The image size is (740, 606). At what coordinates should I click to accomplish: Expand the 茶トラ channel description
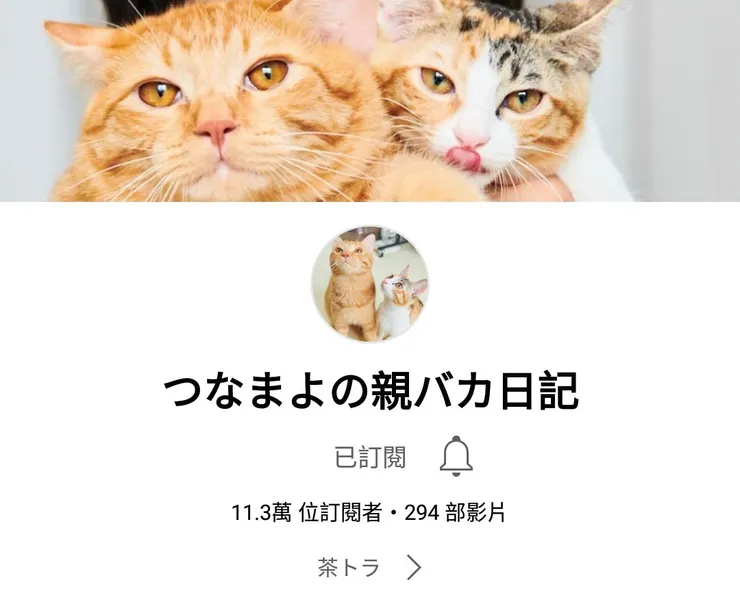coord(370,567)
